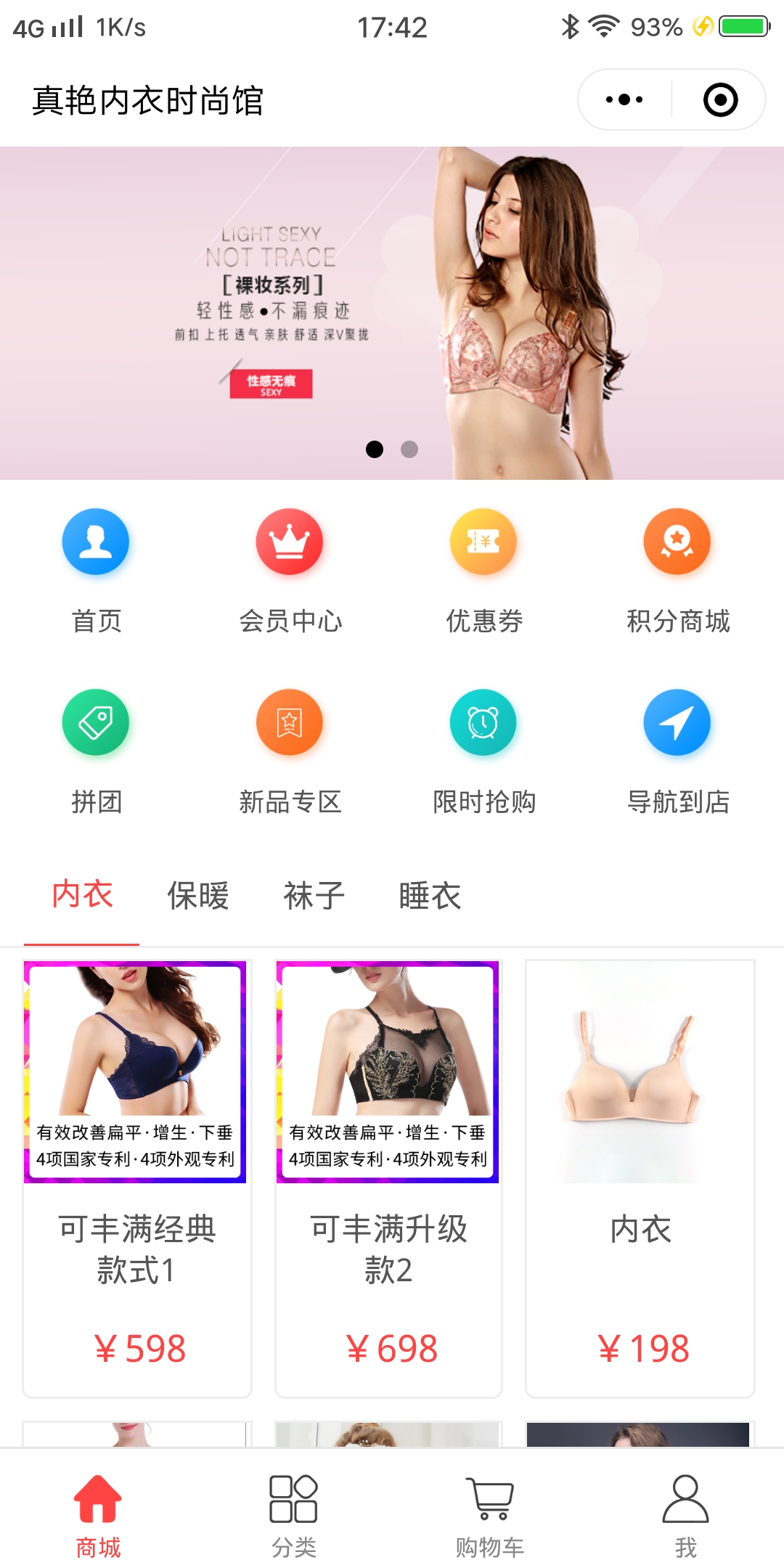784x1568 pixels.
Task: Open product 可丰满经典款式1 priced ¥598
Action: [x=136, y=1176]
